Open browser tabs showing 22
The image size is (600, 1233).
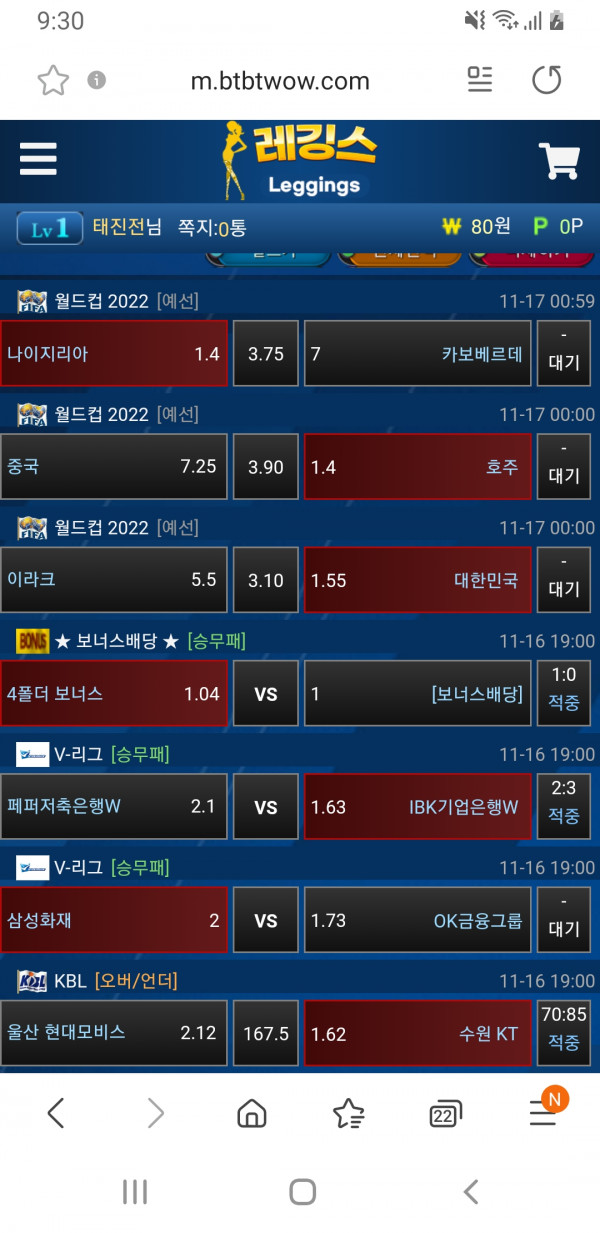click(444, 1113)
